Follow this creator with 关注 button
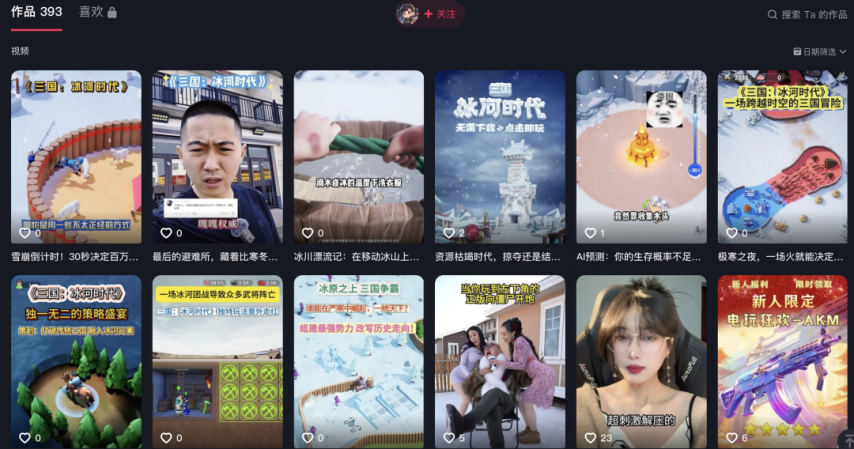854x449 pixels. 440,14
